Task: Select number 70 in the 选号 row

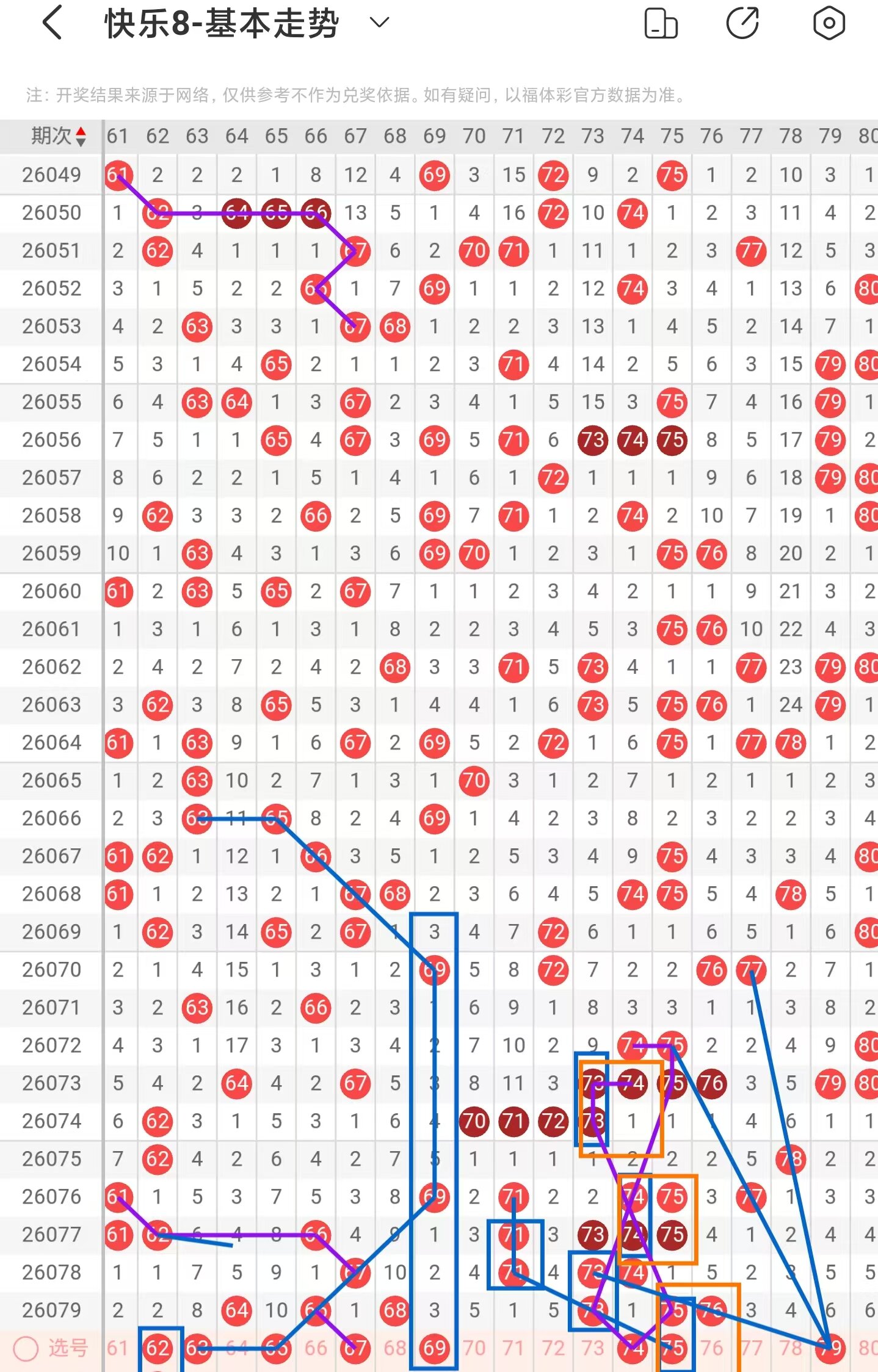Action: pos(474,1348)
